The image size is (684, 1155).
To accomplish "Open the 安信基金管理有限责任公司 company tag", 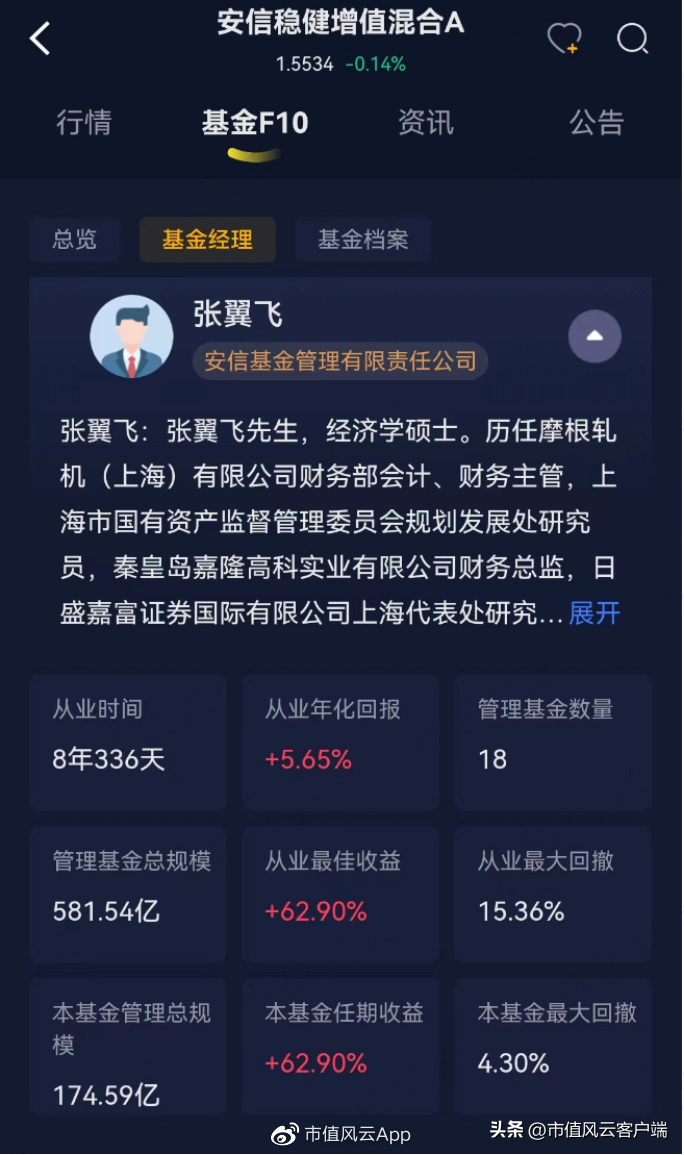I will (340, 361).
